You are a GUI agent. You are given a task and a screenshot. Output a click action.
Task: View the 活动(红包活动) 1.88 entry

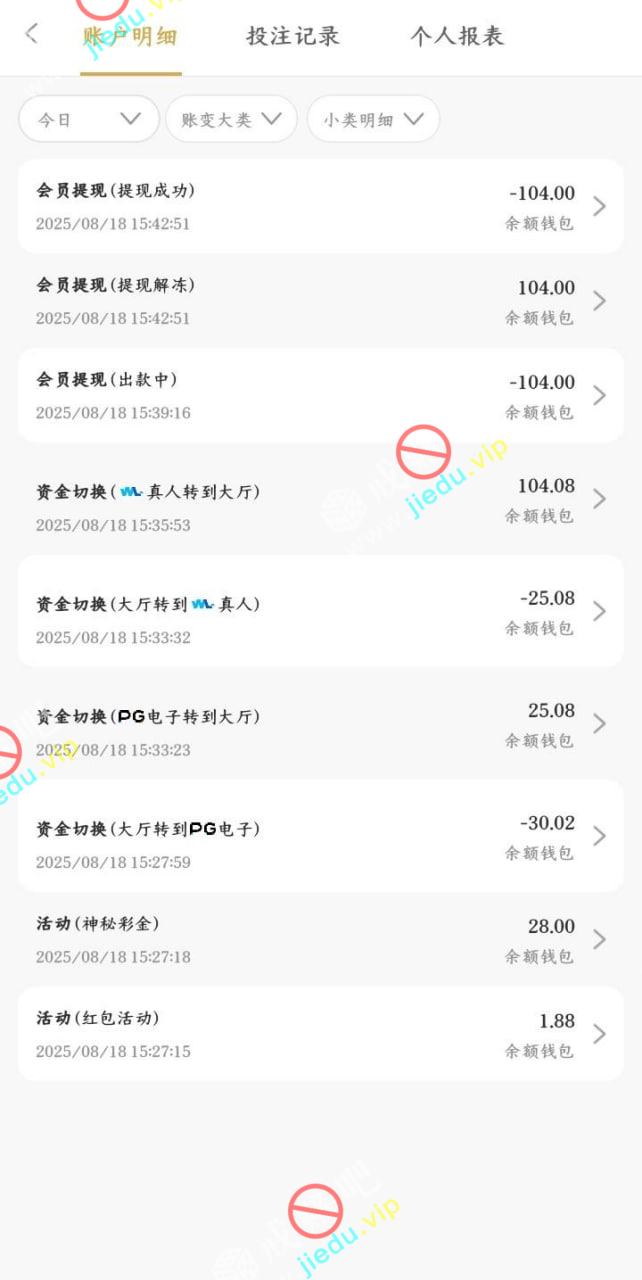click(320, 1034)
